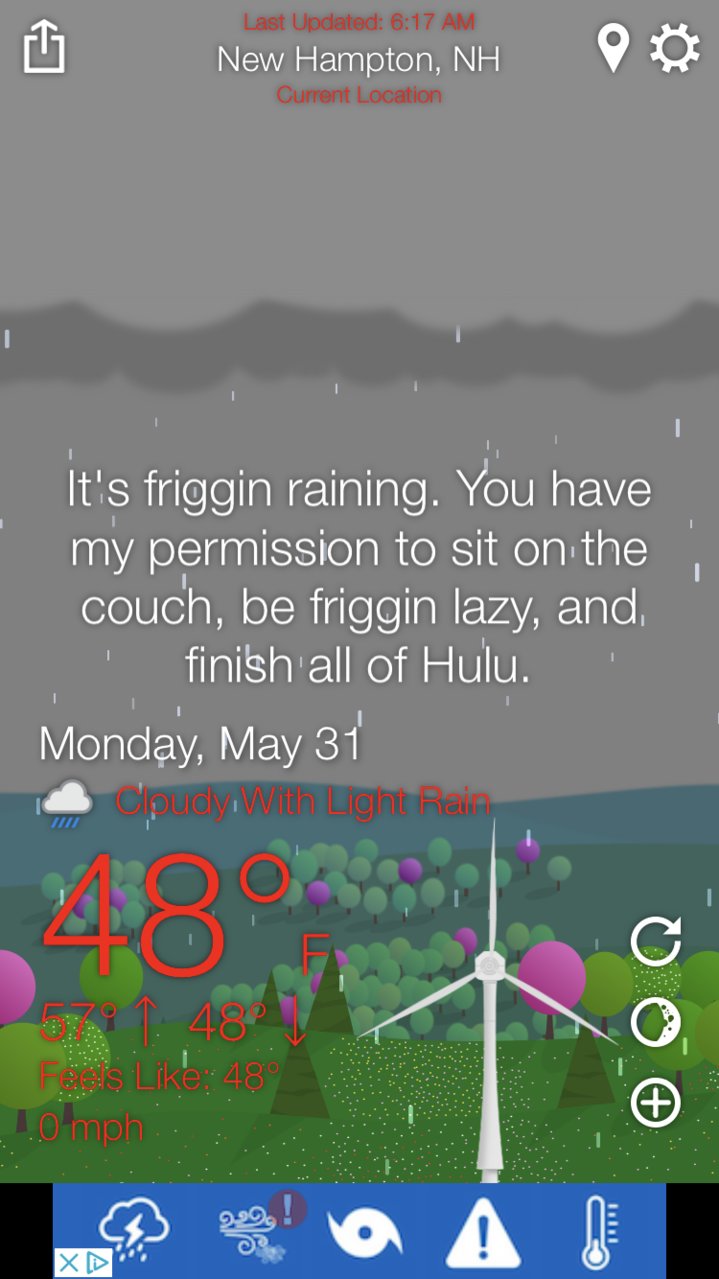Screen dimensions: 719x1279
Task: Share the current weather report
Action: pyautogui.click(x=44, y=47)
